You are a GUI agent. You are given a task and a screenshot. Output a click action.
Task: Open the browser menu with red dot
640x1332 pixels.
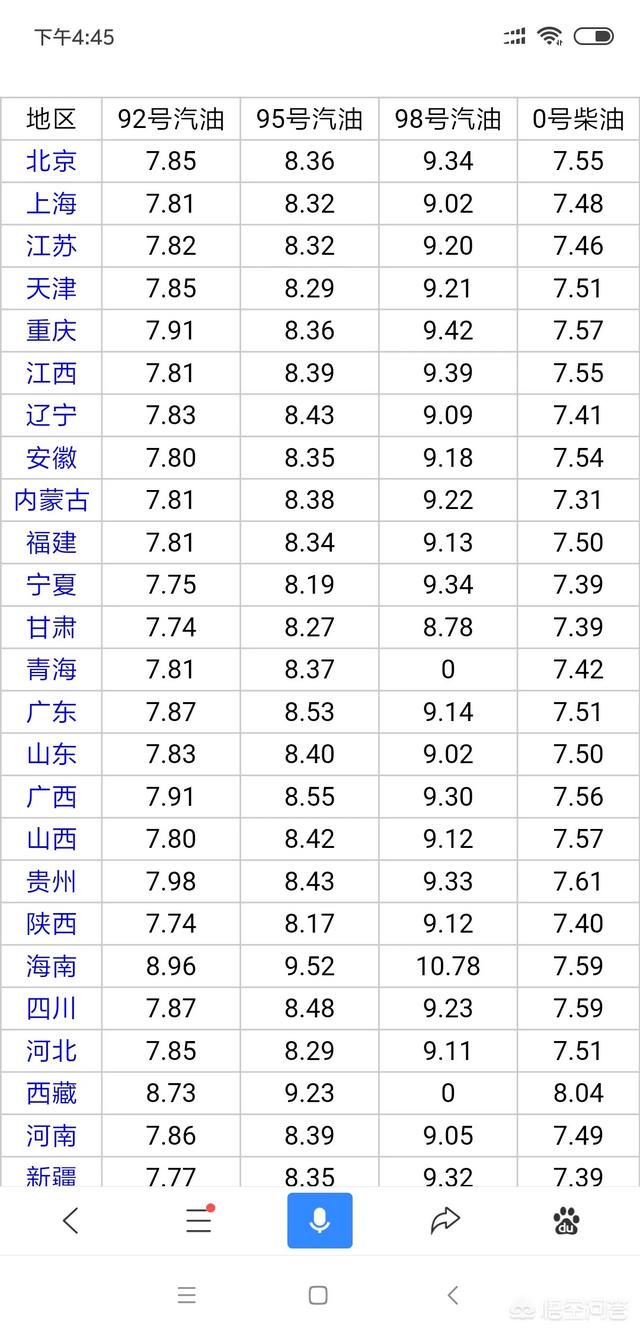coord(200,1219)
